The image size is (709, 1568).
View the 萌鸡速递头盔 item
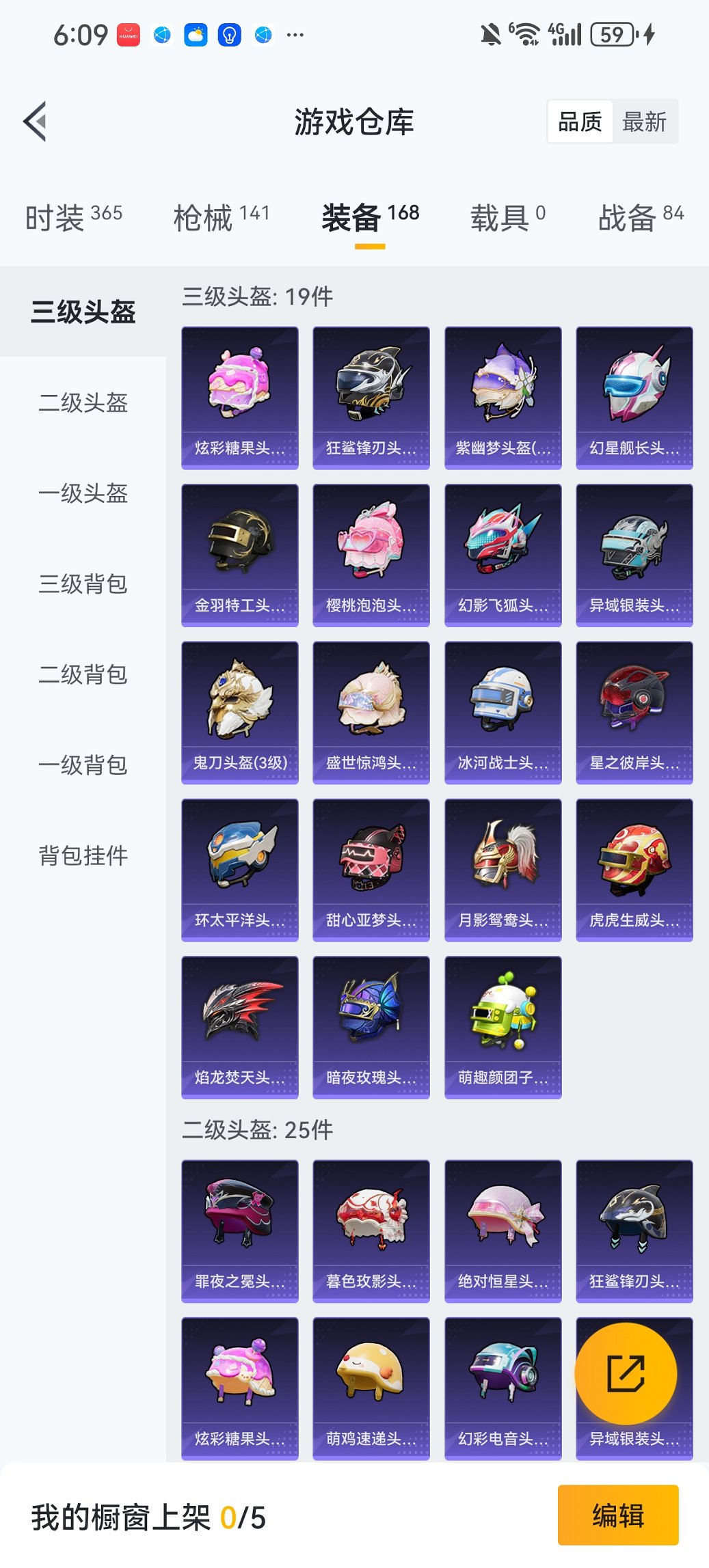pos(371,1388)
